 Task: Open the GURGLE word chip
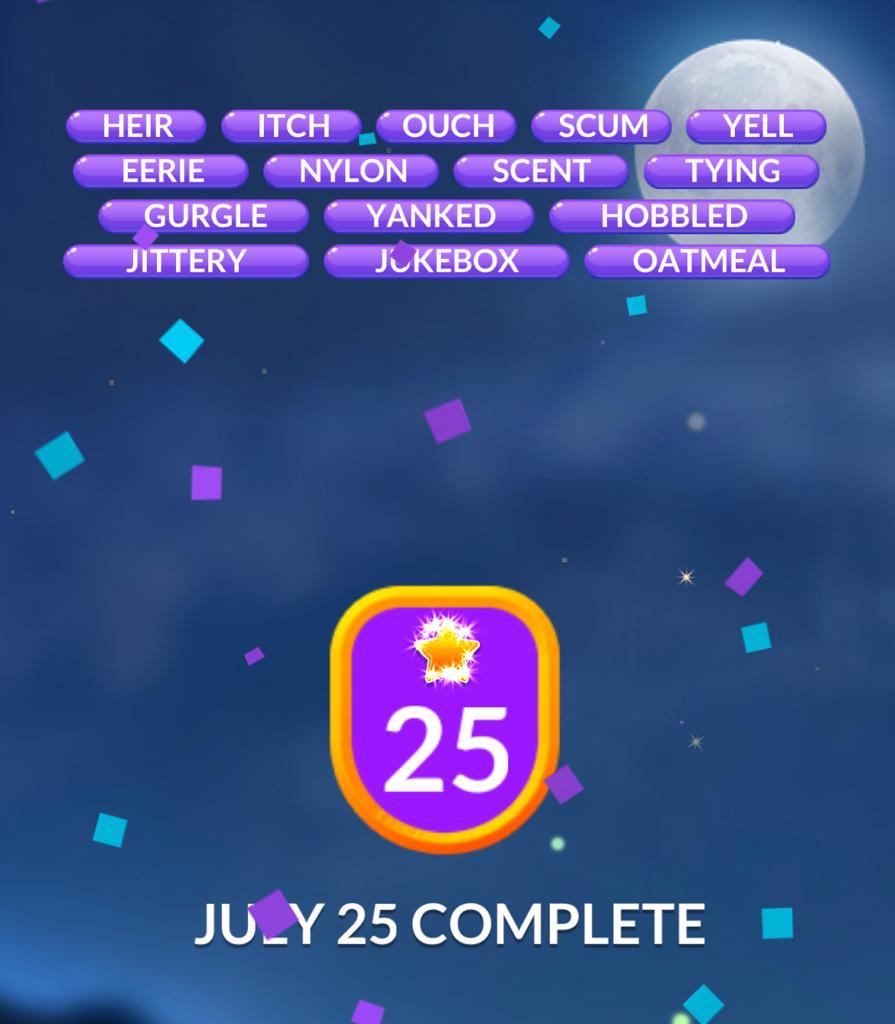(204, 216)
